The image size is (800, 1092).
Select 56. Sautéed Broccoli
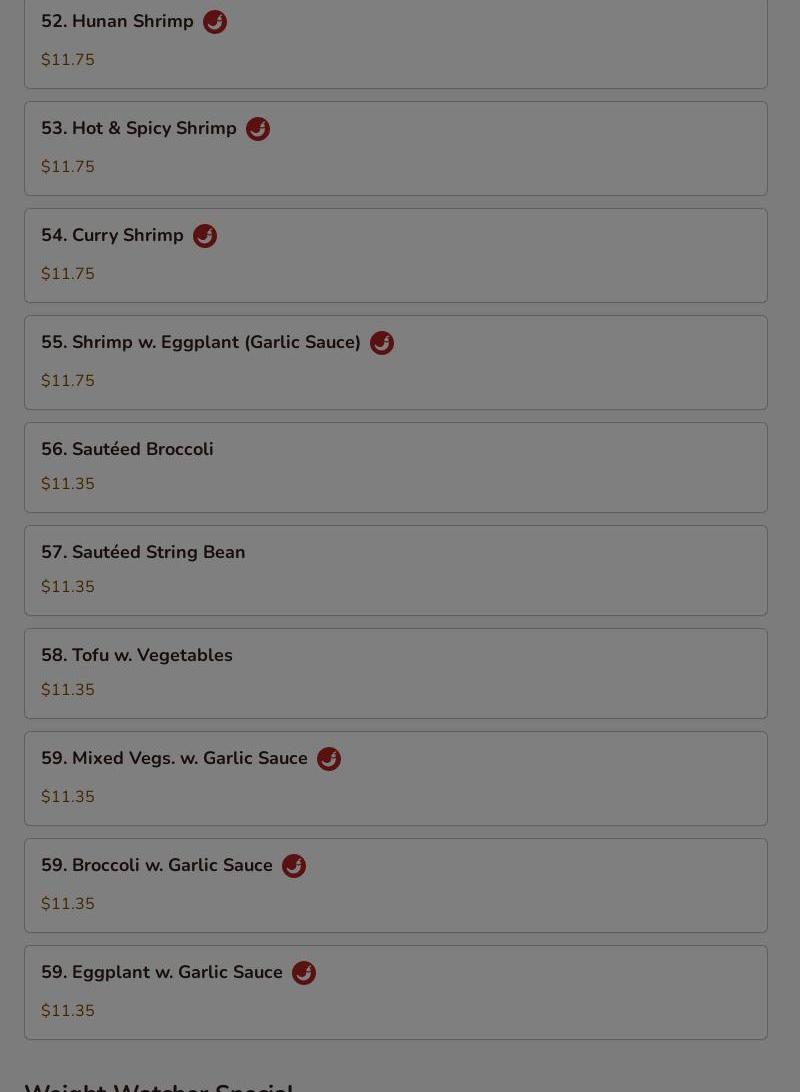[395, 467]
